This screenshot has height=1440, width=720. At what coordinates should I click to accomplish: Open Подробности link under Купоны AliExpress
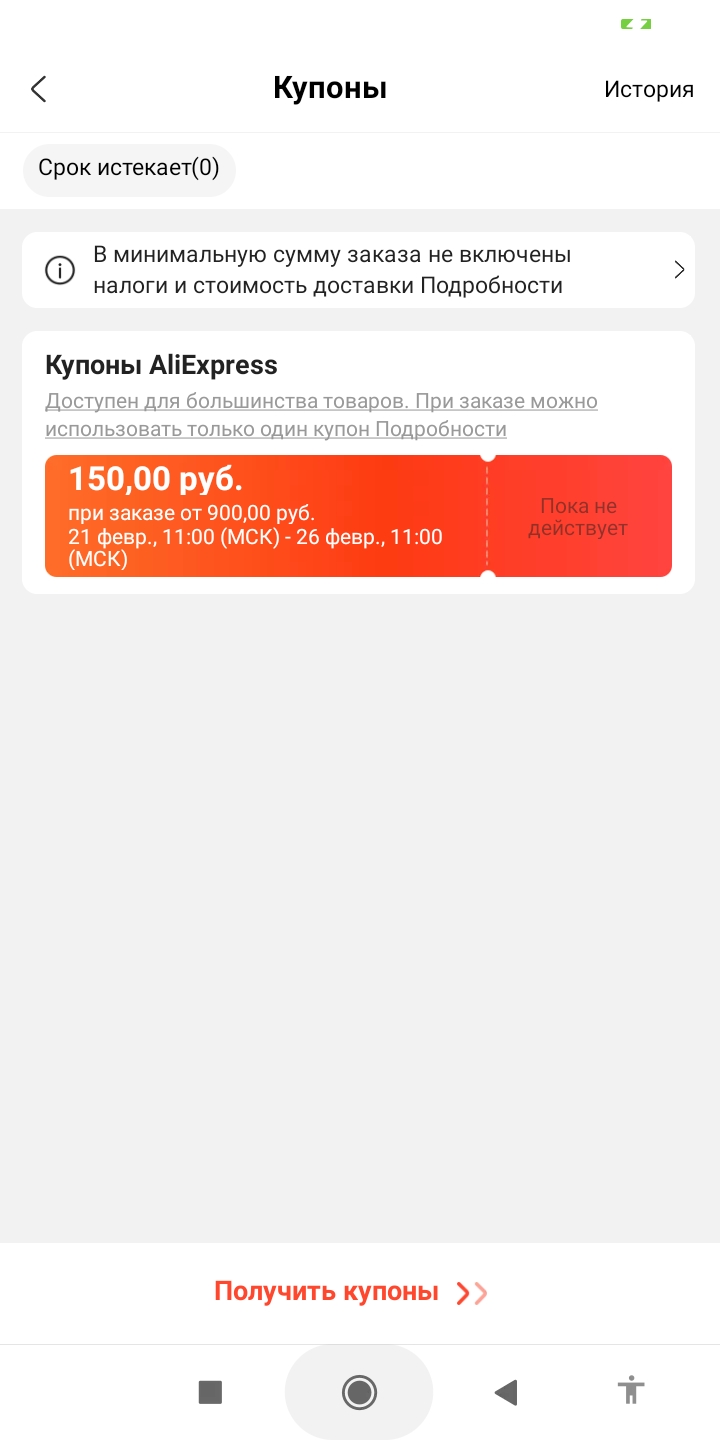coord(462,429)
